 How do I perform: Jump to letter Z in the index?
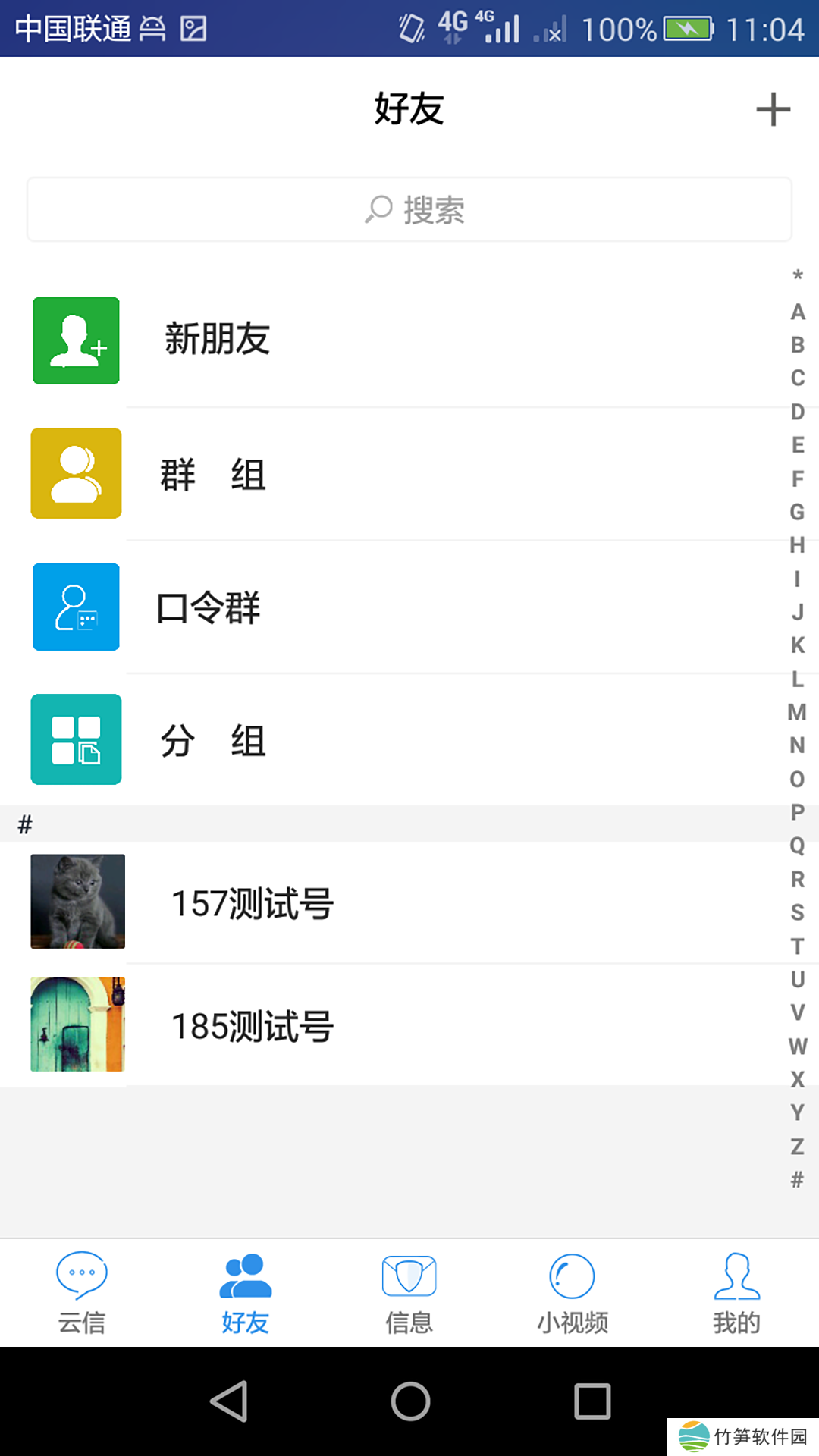[x=797, y=1146]
